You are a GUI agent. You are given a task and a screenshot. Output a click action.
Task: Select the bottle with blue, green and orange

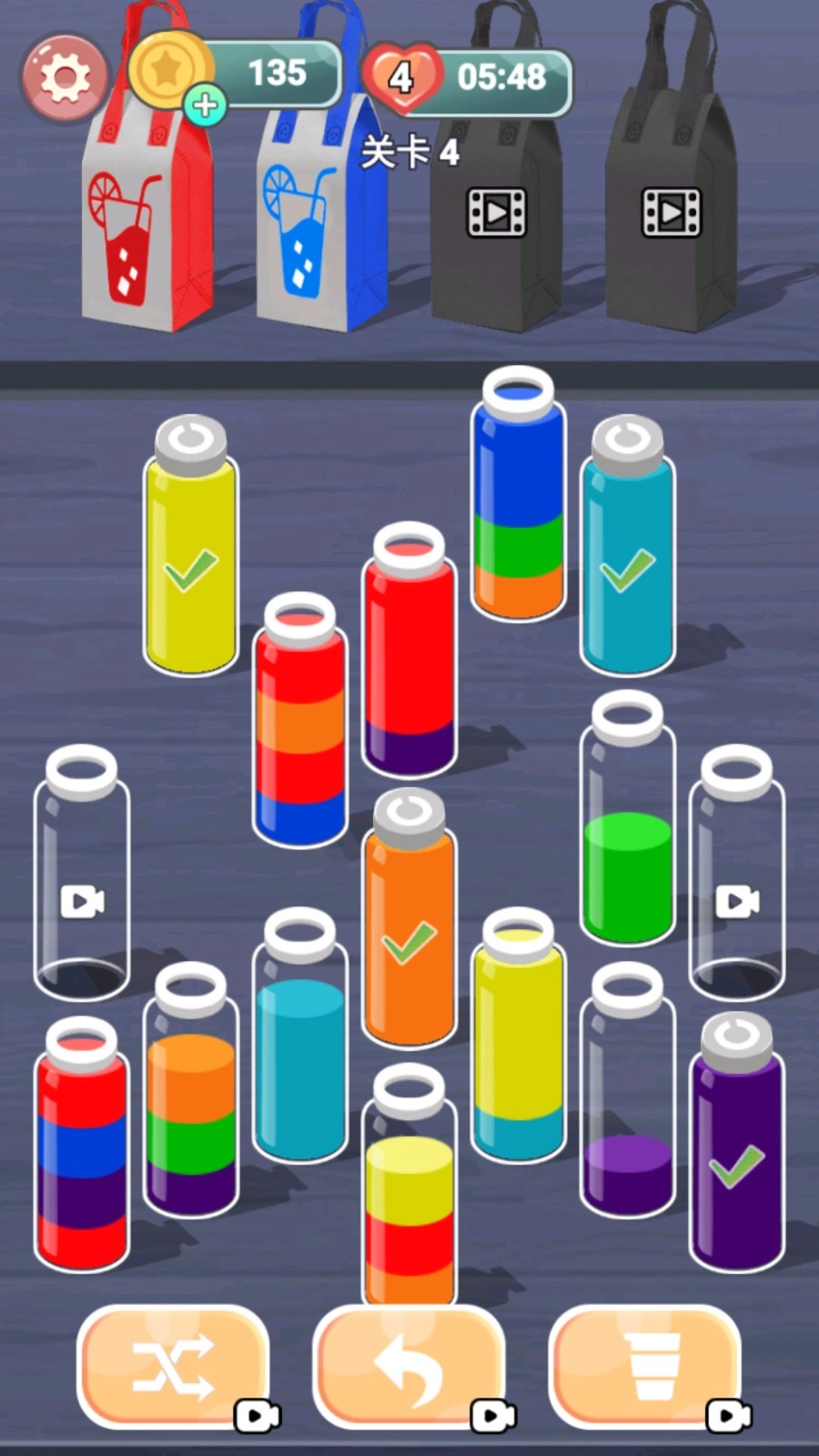[x=518, y=510]
